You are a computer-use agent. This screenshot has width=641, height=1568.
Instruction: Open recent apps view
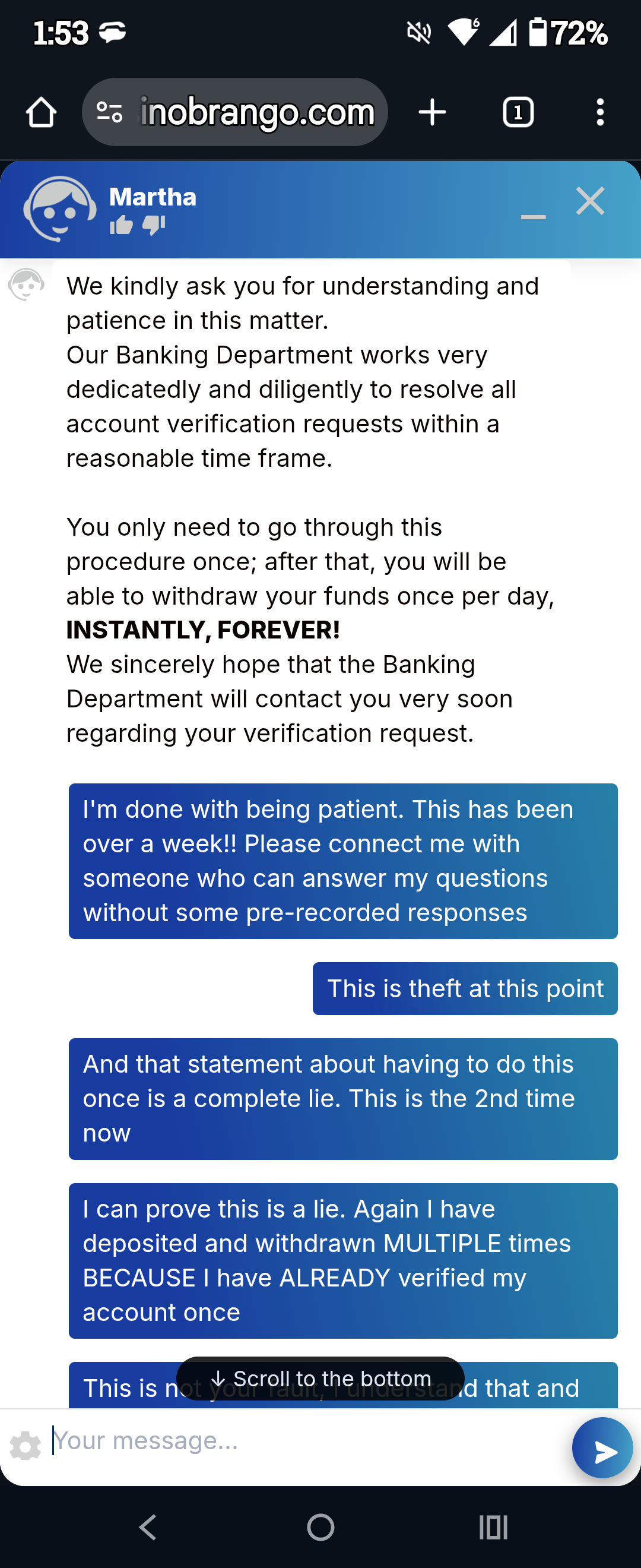tap(493, 1527)
